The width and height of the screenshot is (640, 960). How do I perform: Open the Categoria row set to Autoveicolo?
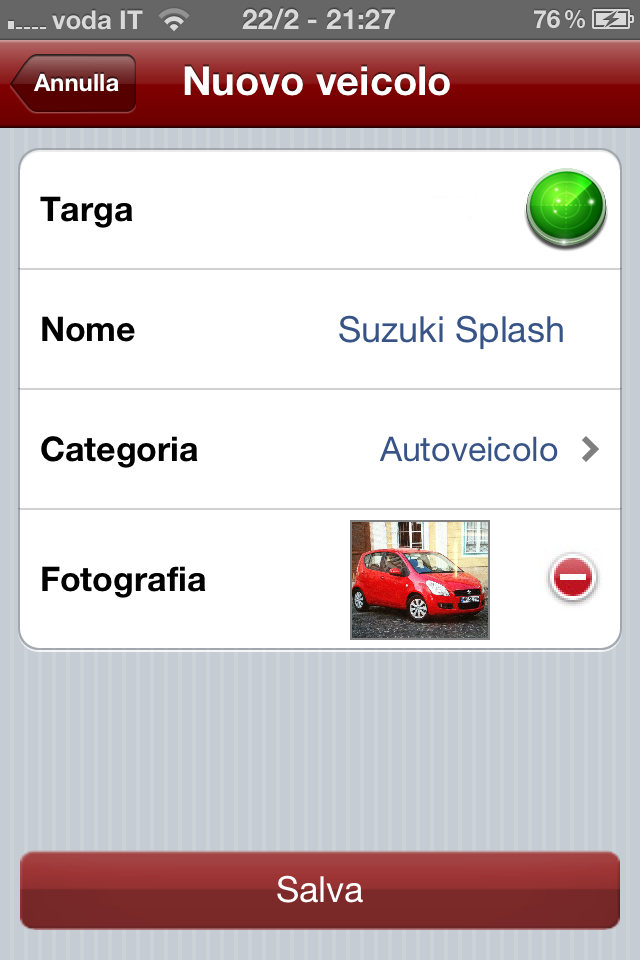pos(320,450)
